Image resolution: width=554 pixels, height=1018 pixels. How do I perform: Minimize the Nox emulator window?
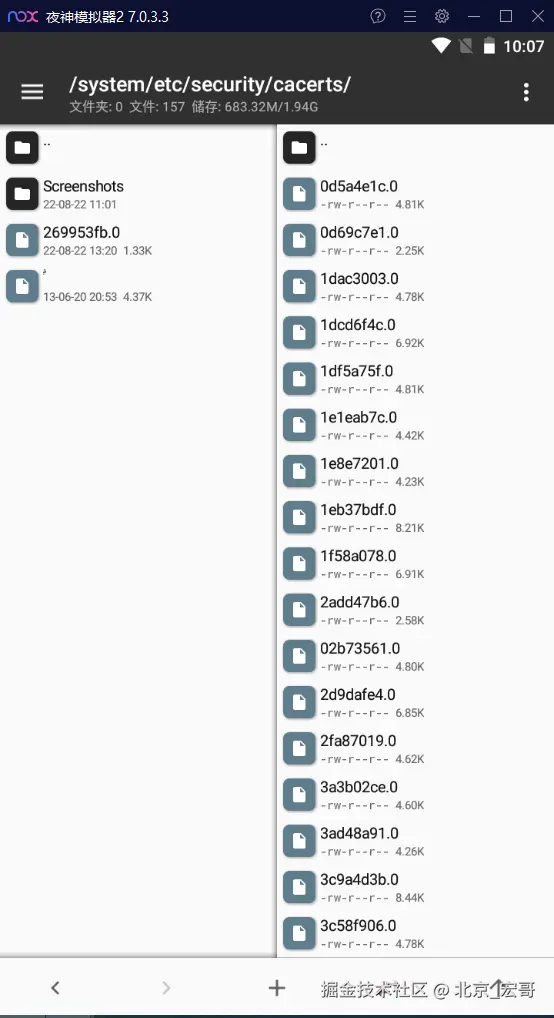click(x=474, y=16)
